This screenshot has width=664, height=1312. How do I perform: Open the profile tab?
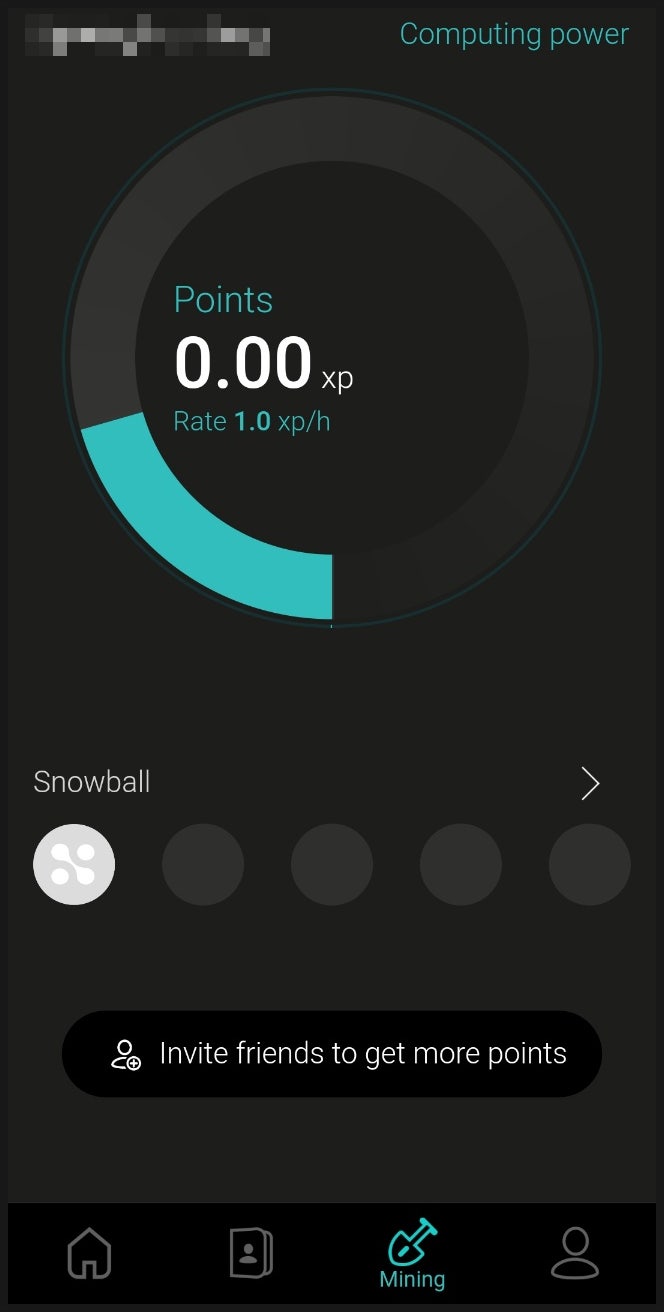point(575,1253)
